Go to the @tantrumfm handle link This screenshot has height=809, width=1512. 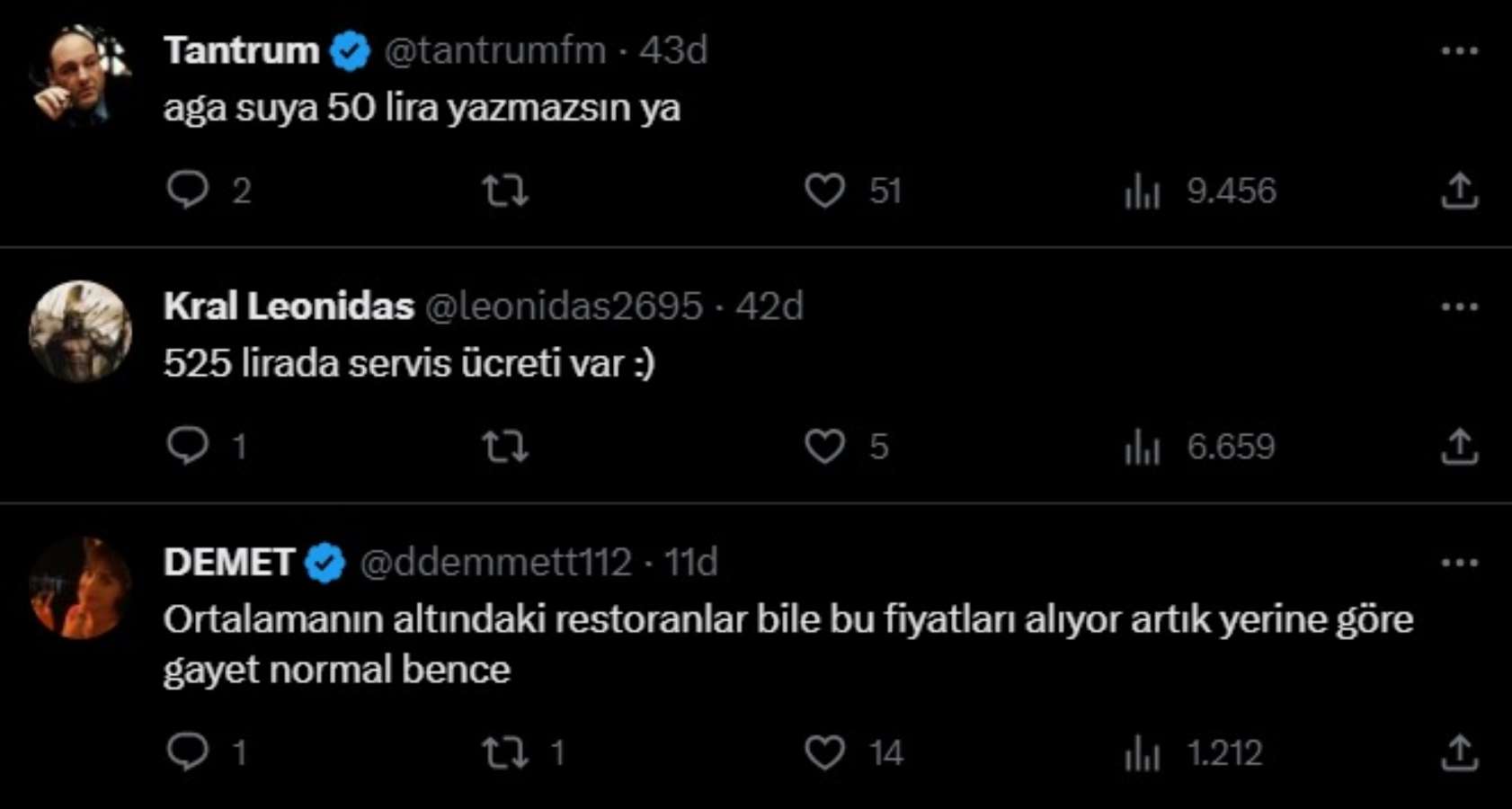(494, 50)
